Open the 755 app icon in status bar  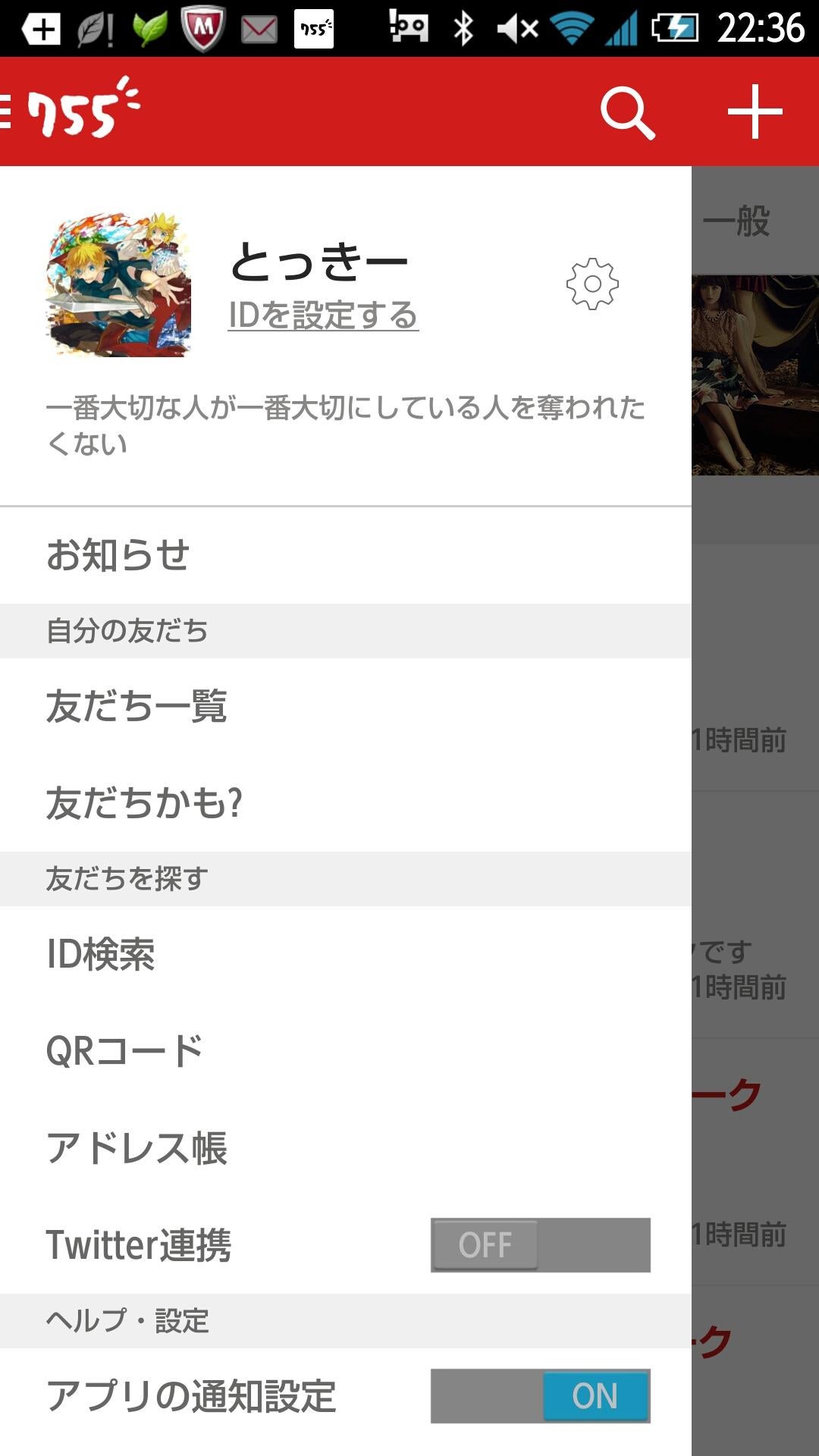tap(313, 30)
